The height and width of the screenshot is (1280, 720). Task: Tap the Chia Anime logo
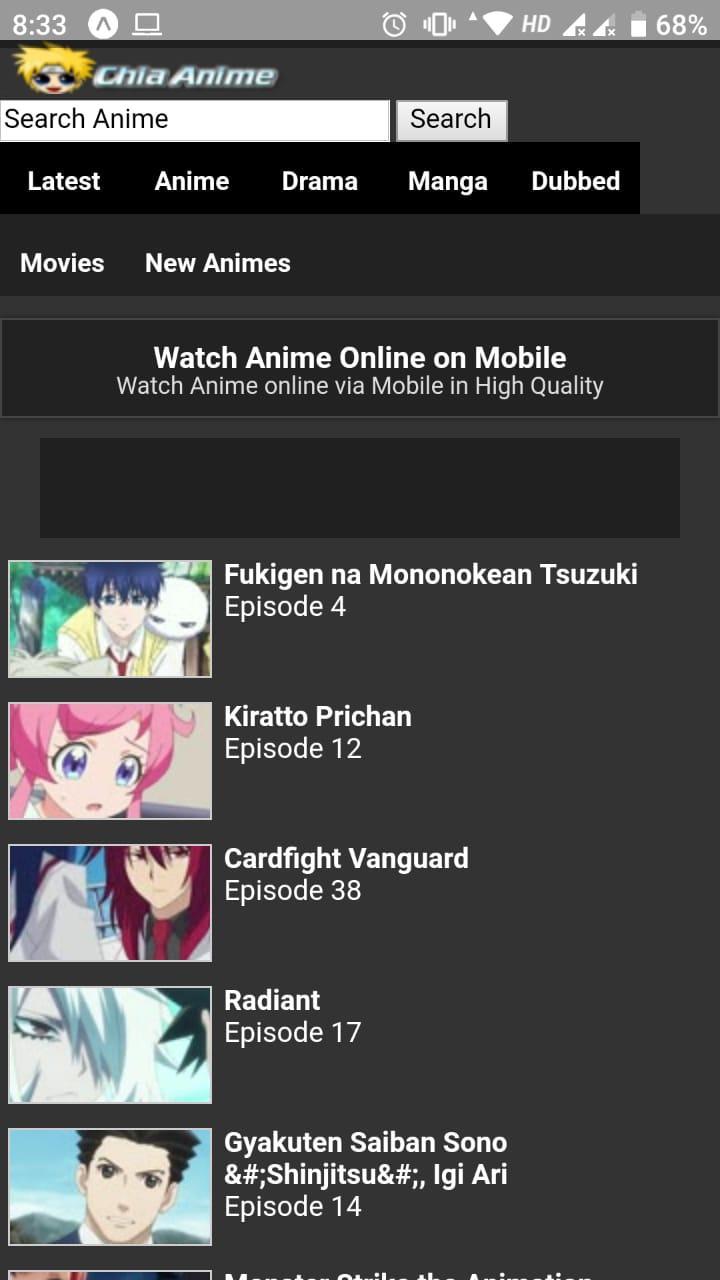click(x=146, y=70)
